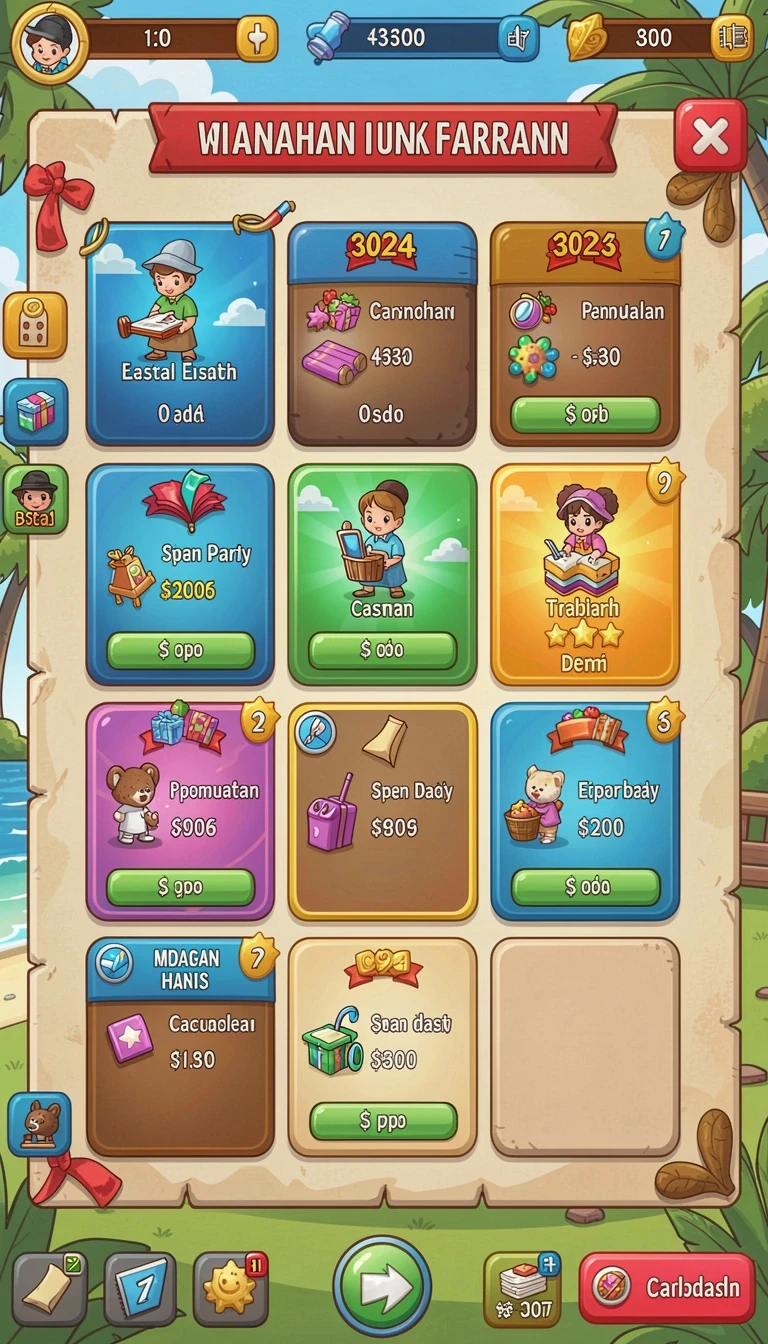This screenshot has width=768, height=1344.
Task: Buy the Ppomuatan teddy bear pack
Action: tap(181, 887)
